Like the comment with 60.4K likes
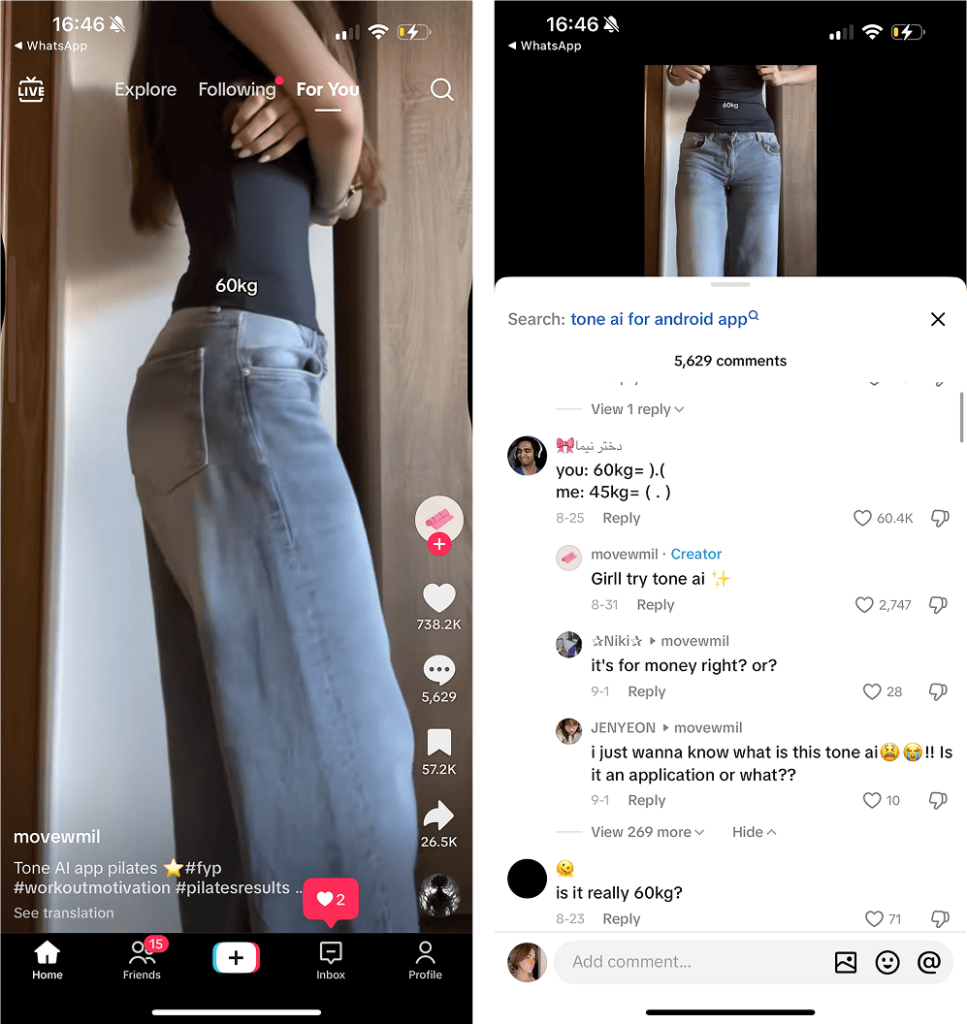The height and width of the screenshot is (1024, 967). 862,518
